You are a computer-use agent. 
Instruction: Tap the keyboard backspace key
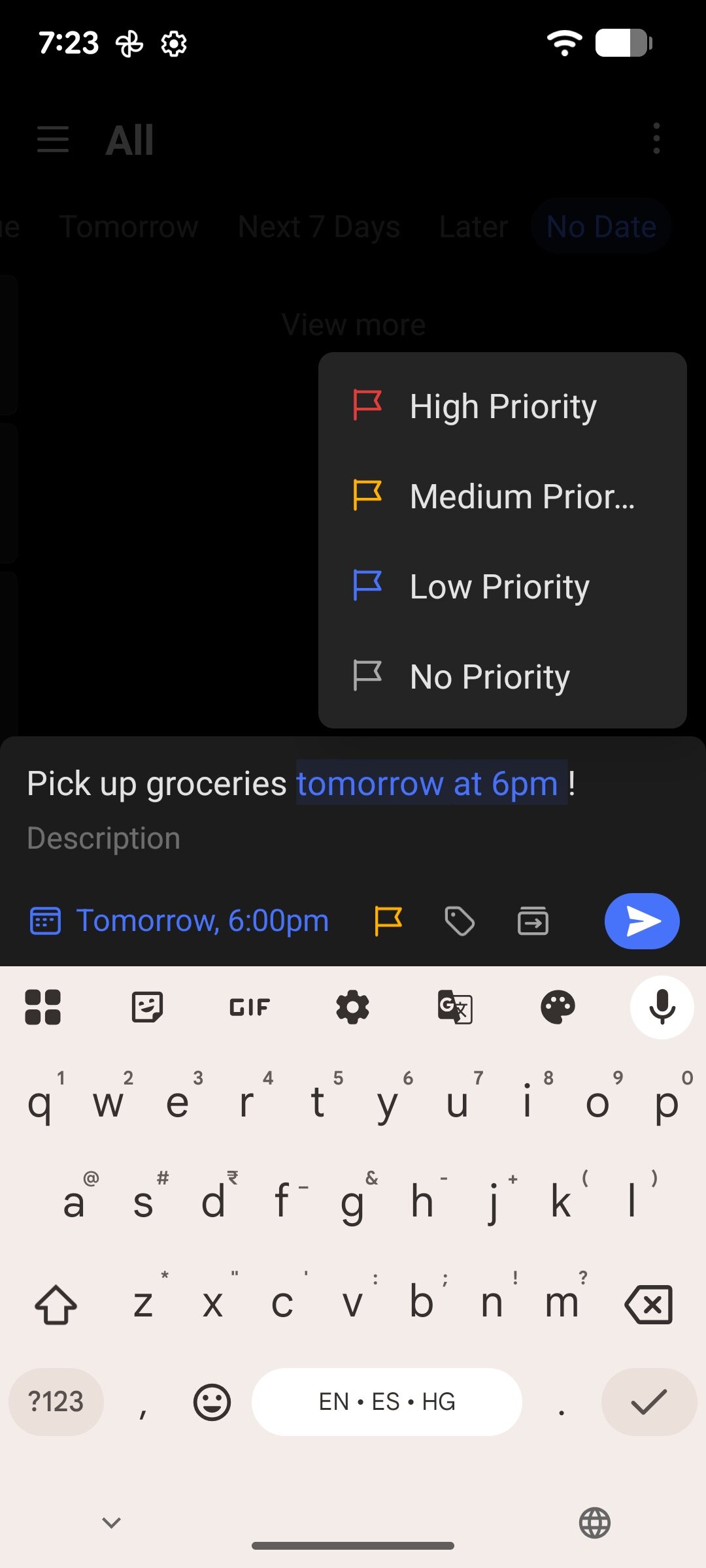(648, 1305)
